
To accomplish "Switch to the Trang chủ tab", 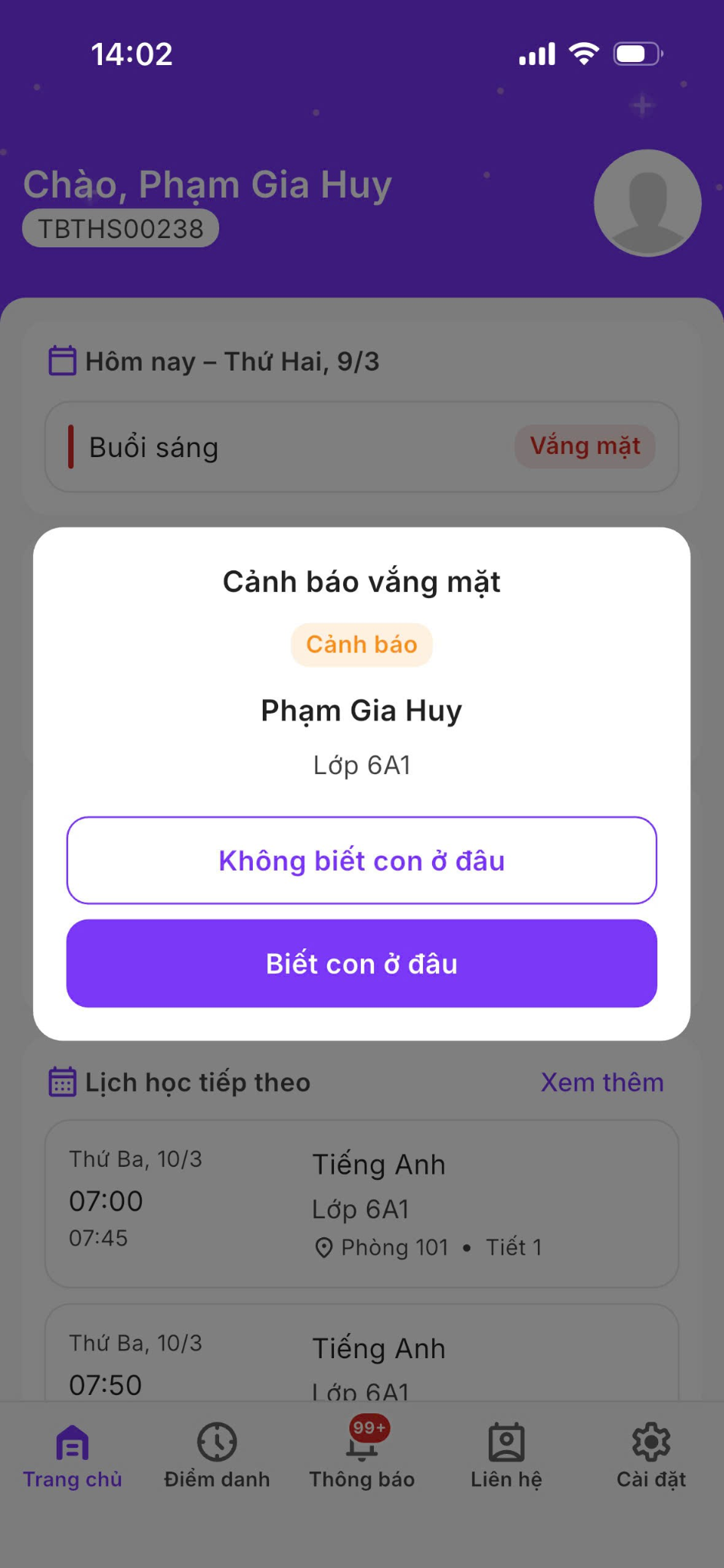I will pos(73,1456).
